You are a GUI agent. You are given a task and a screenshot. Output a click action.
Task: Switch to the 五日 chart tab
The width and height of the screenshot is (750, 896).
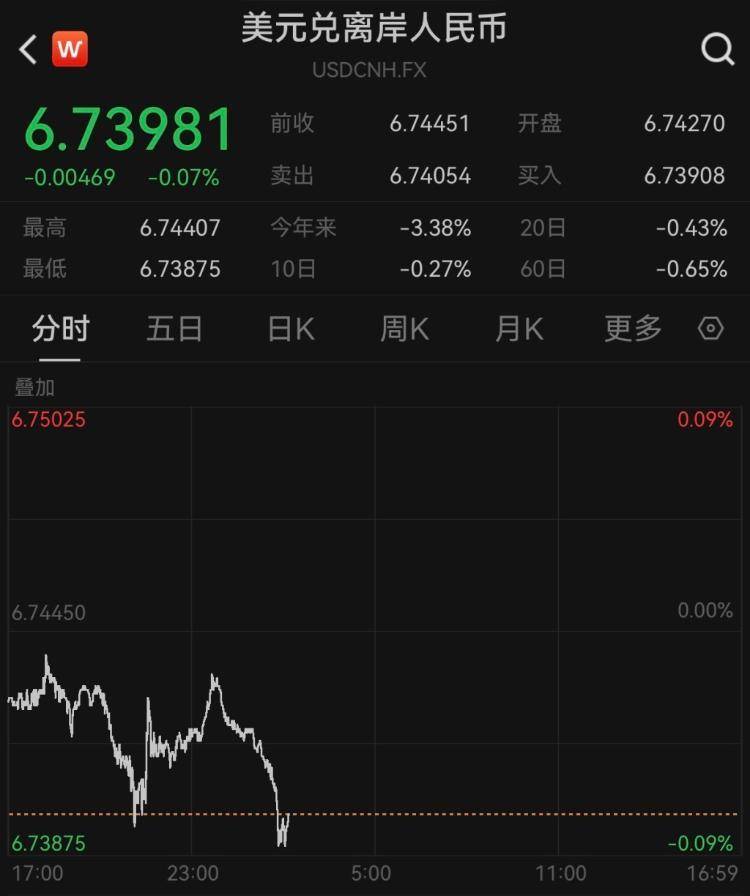tap(174, 329)
